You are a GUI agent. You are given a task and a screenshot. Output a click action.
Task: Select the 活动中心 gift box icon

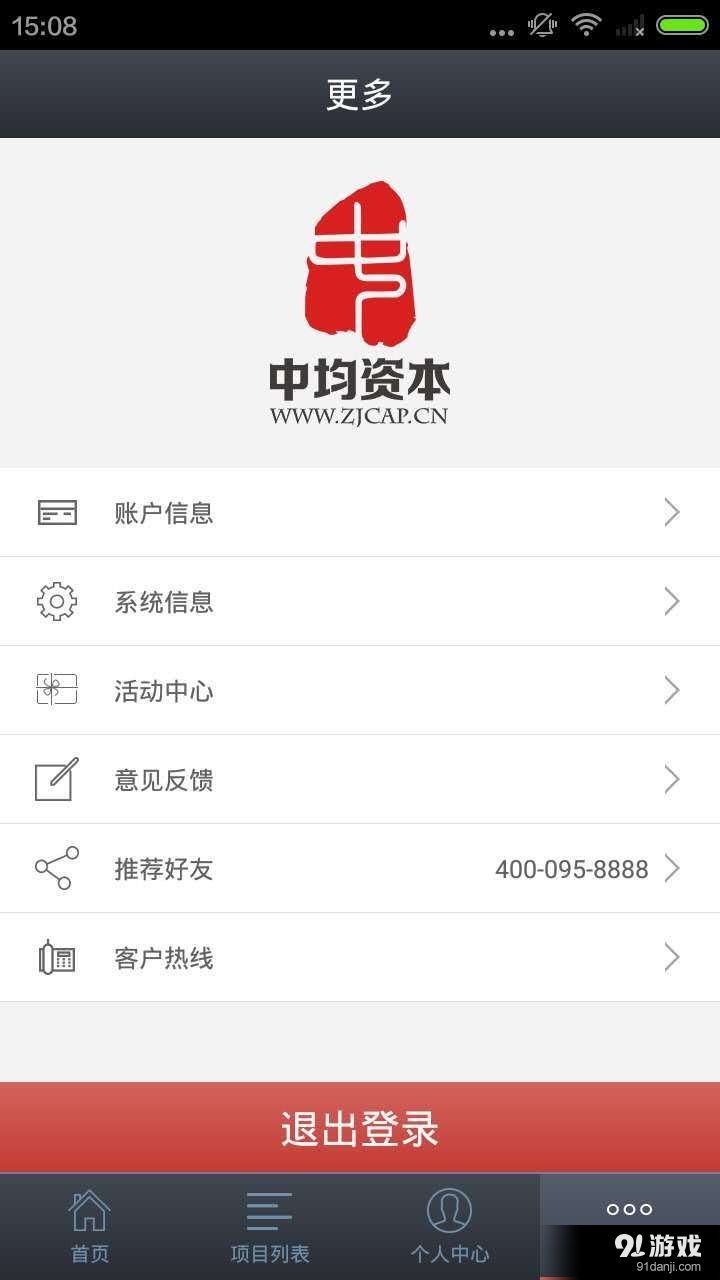pos(56,690)
